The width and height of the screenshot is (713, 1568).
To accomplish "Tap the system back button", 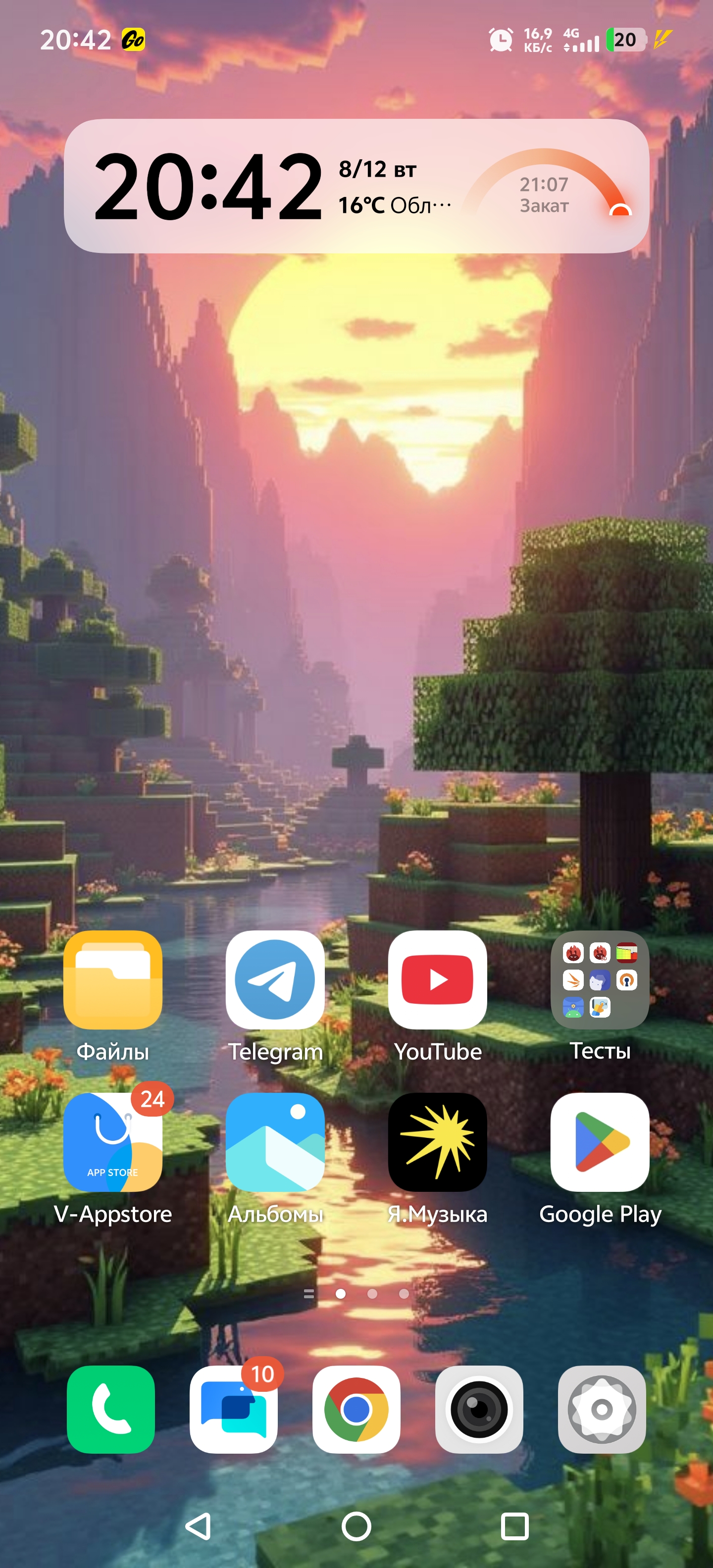I will click(199, 1526).
